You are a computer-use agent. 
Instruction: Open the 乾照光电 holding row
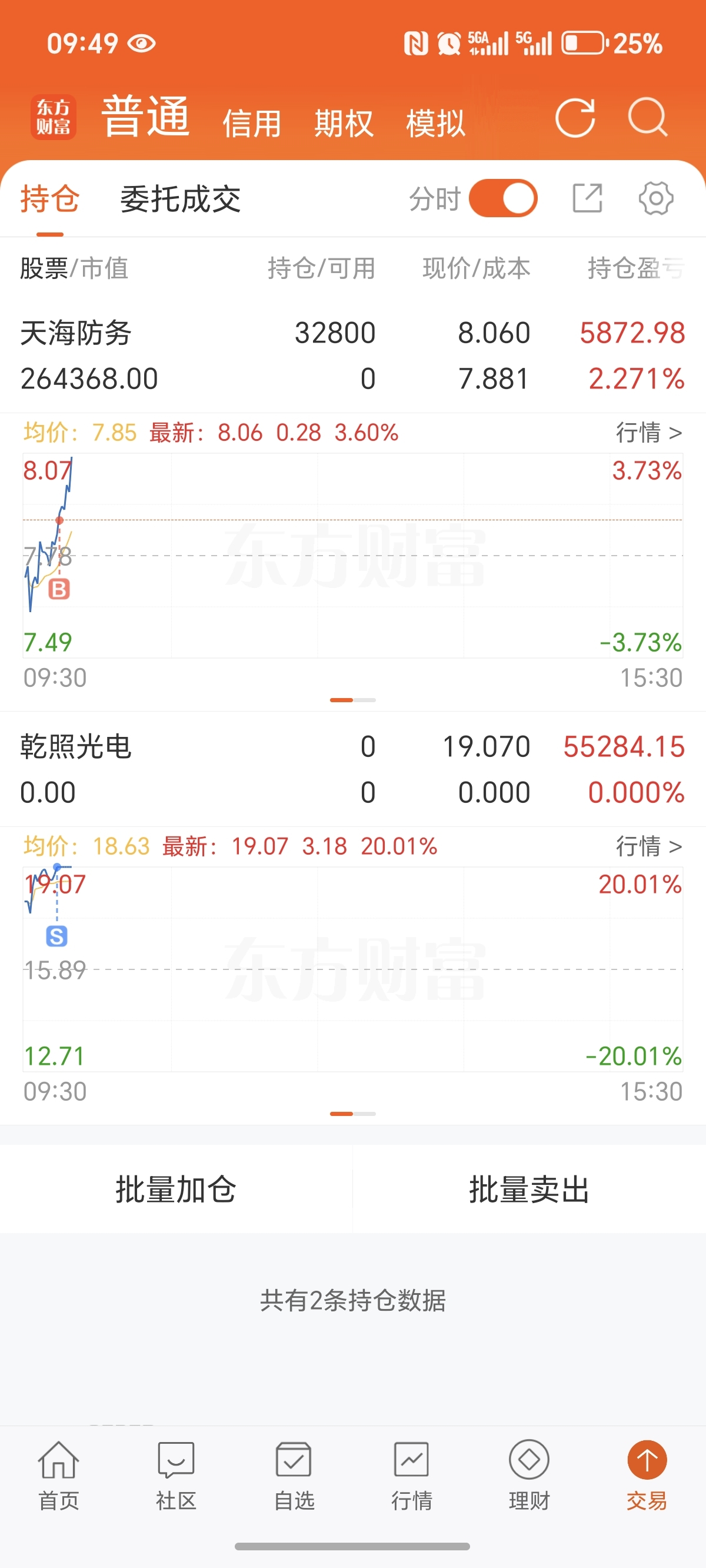tap(353, 769)
